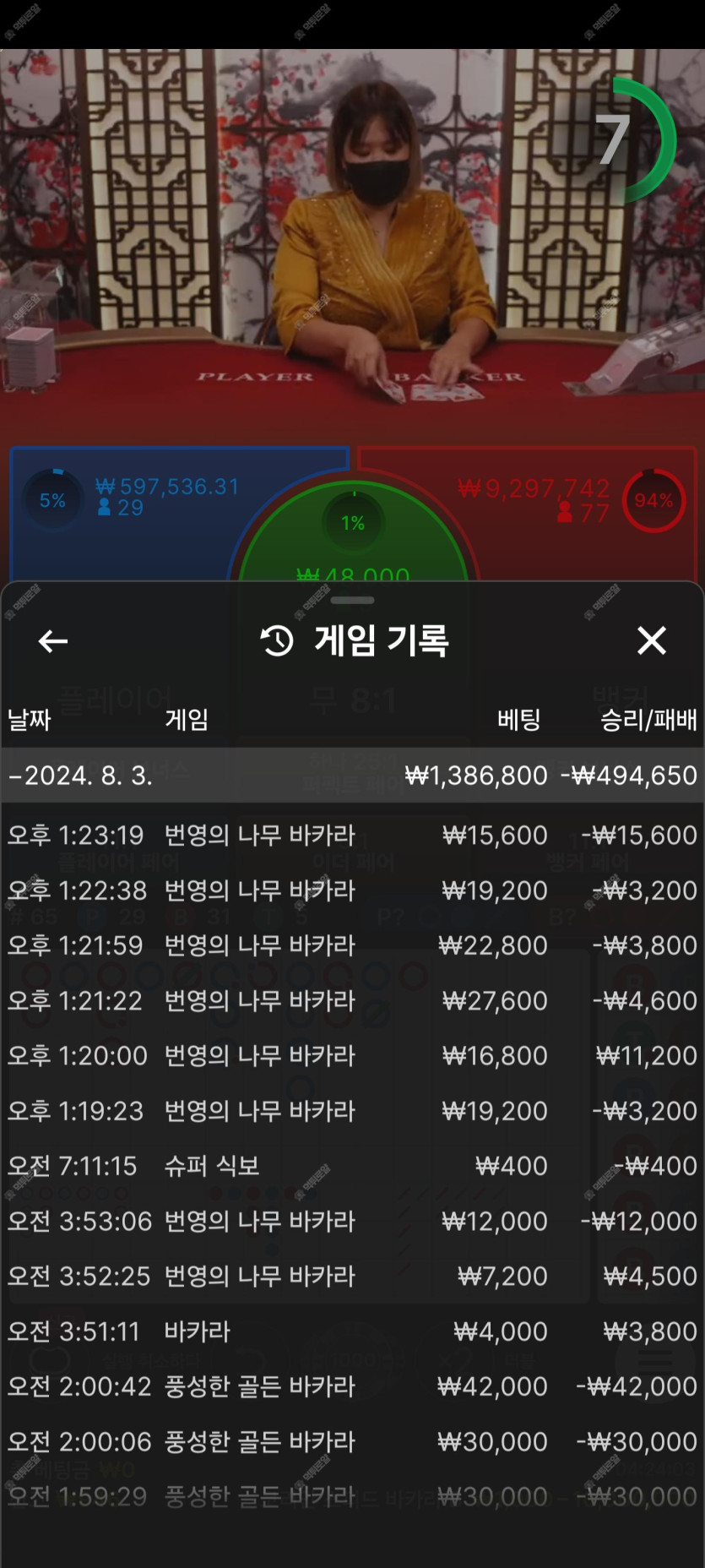The height and width of the screenshot is (1568, 705).
Task: Open the 오후 1:21:22 bet record
Action: coord(352,1000)
